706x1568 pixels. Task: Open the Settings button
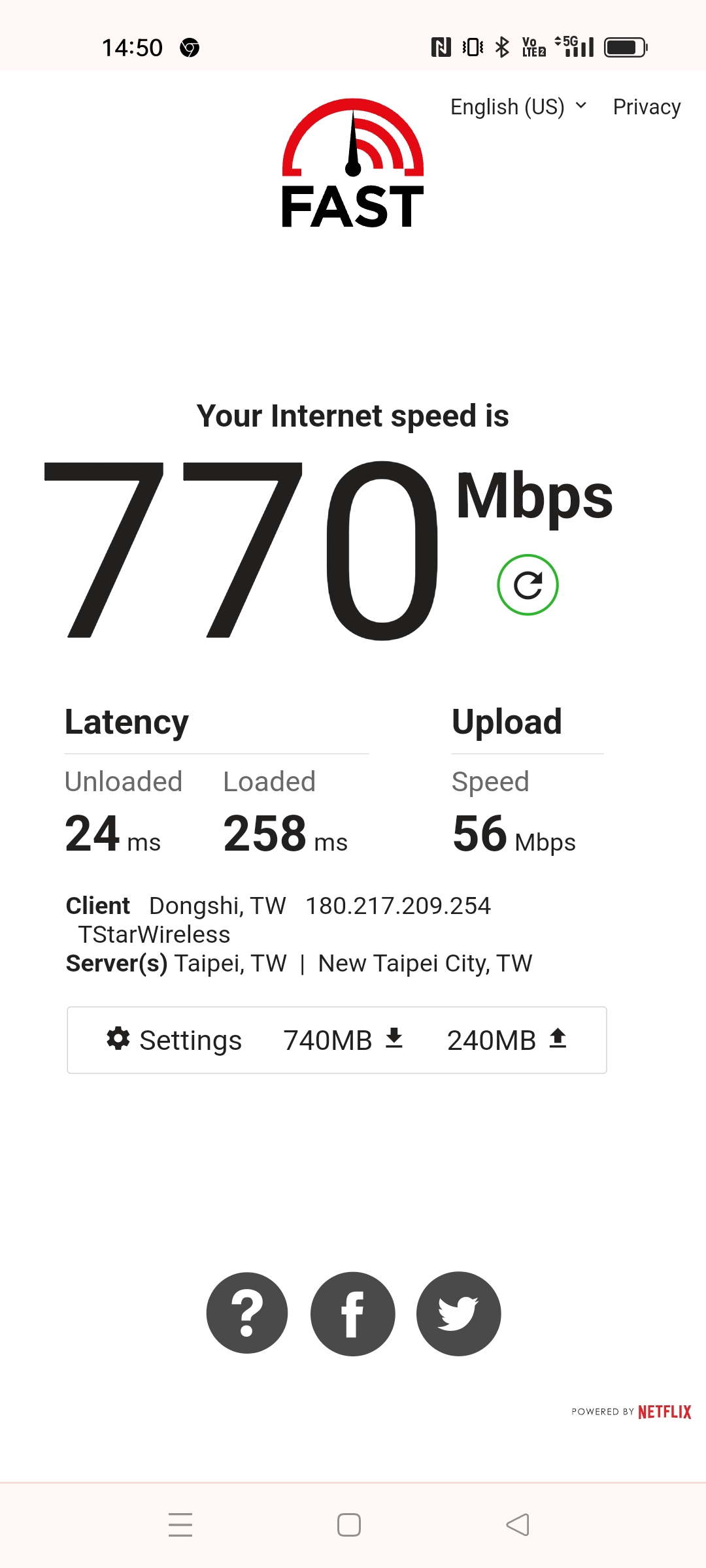click(x=174, y=1040)
